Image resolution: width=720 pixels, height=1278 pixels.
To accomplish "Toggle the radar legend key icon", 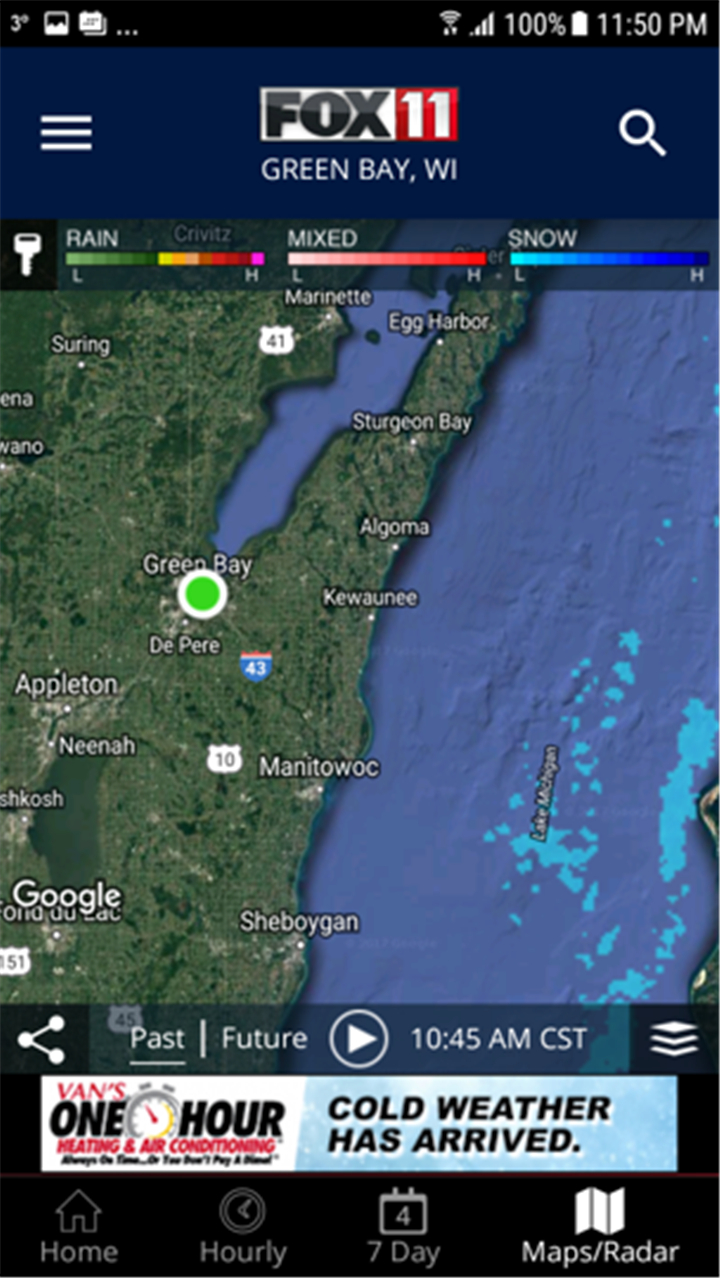I will pos(29,255).
